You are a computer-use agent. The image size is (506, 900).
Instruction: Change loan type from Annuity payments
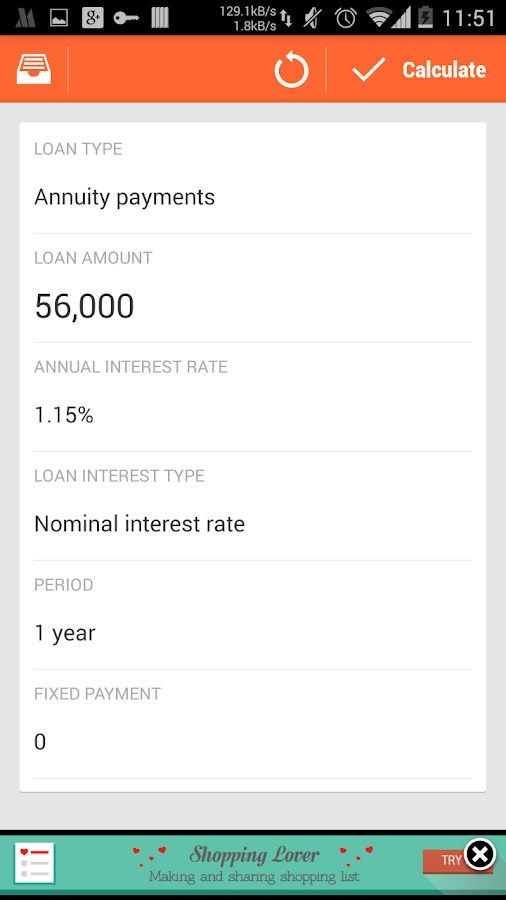[x=252, y=179]
